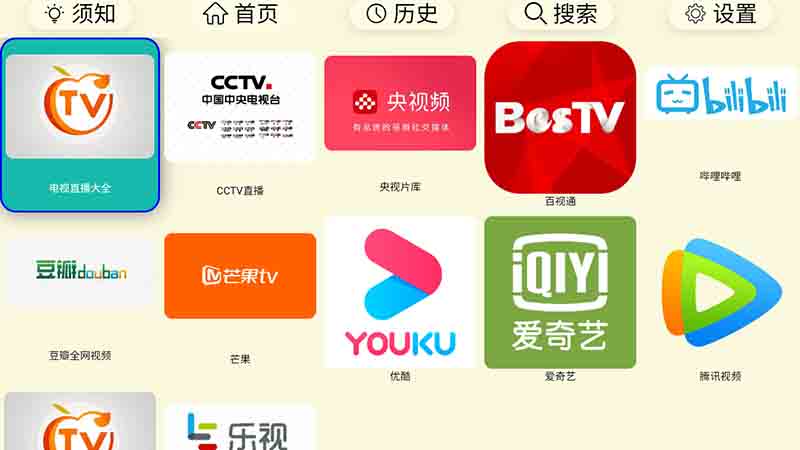Screen dimensions: 800x450
Task: Select the 百视通 BesTV tile
Action: click(x=560, y=118)
